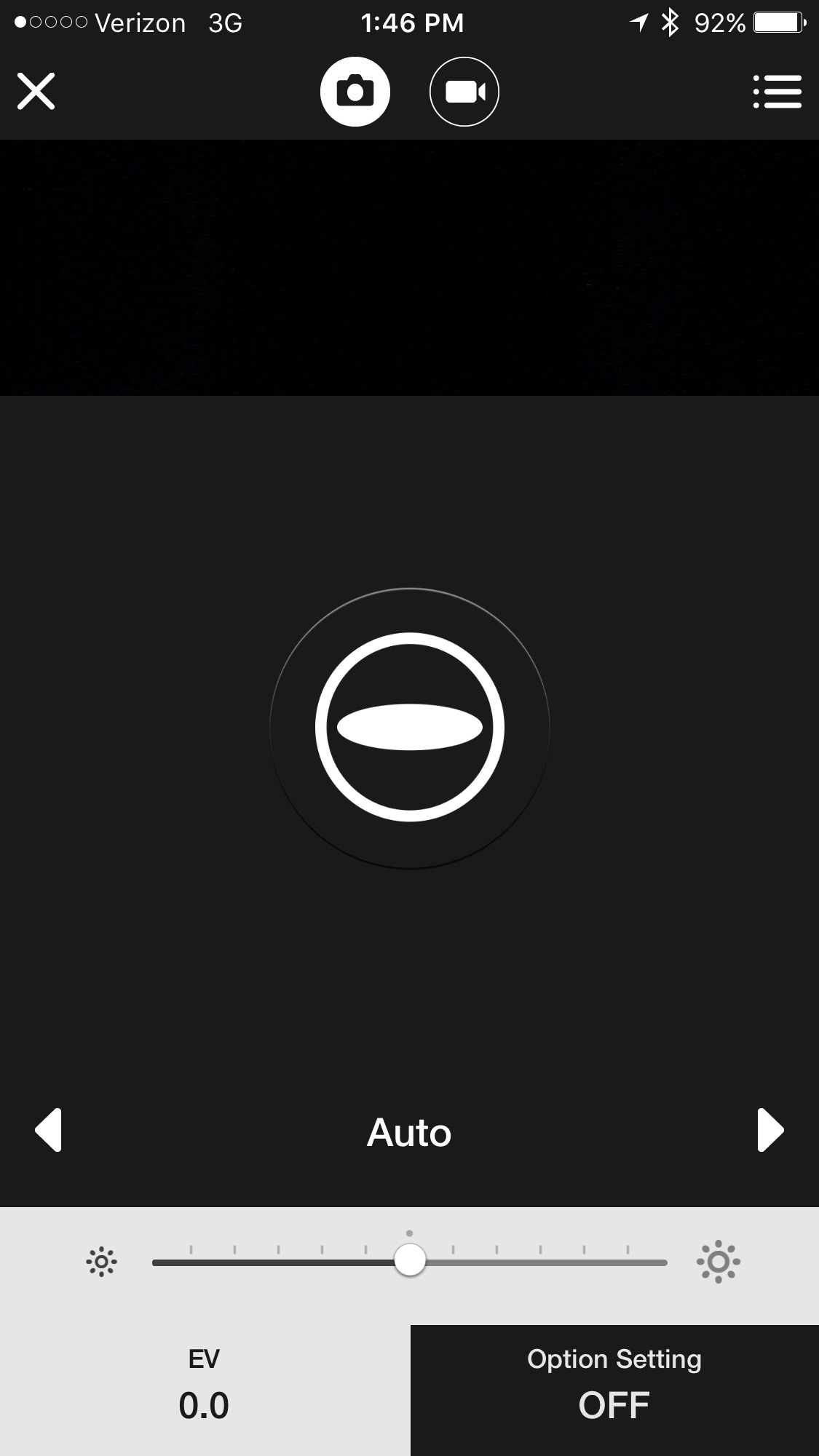Select the EV 0.0 setting tab
This screenshot has width=819, height=1456.
click(205, 1390)
